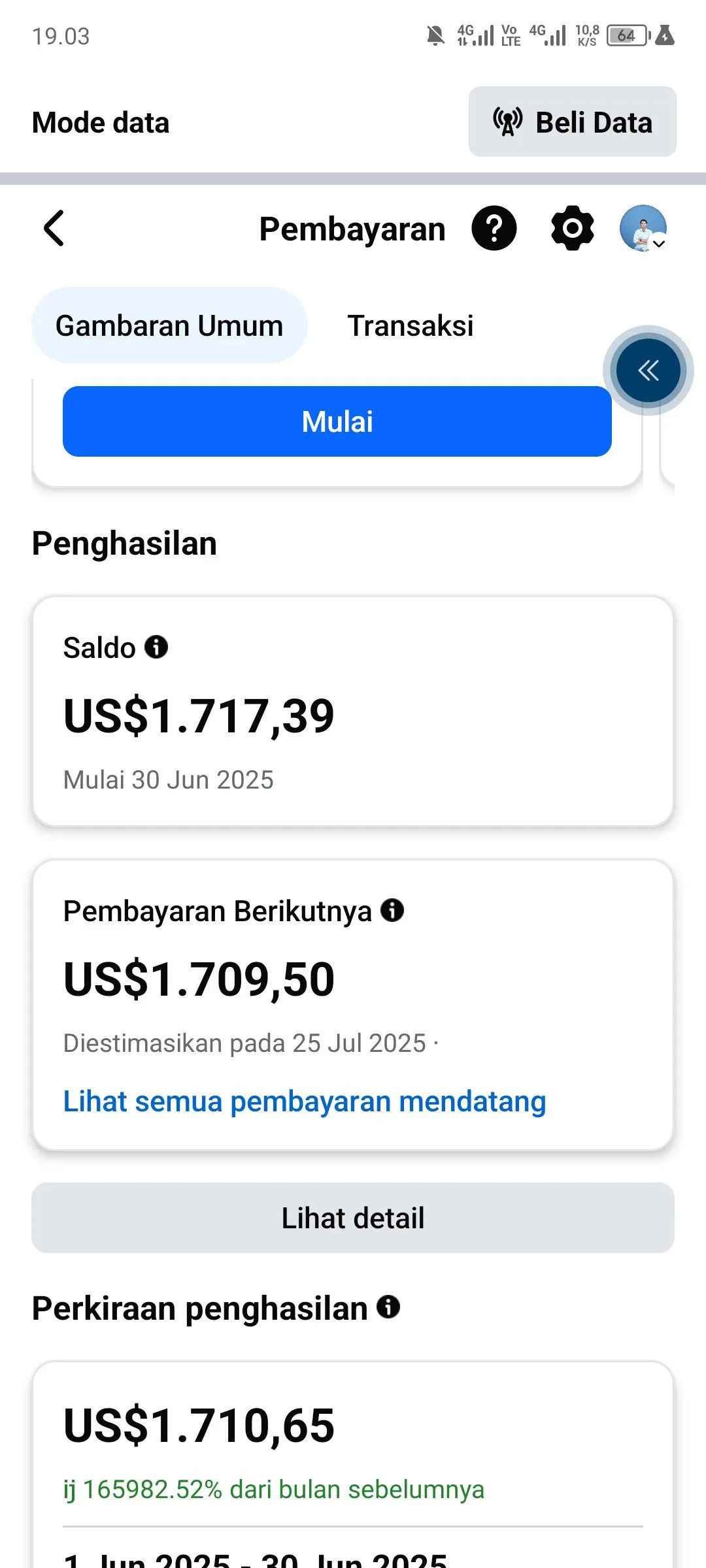This screenshot has height=1568, width=706.
Task: Tap the info icon next to Saldo
Action: point(157,648)
